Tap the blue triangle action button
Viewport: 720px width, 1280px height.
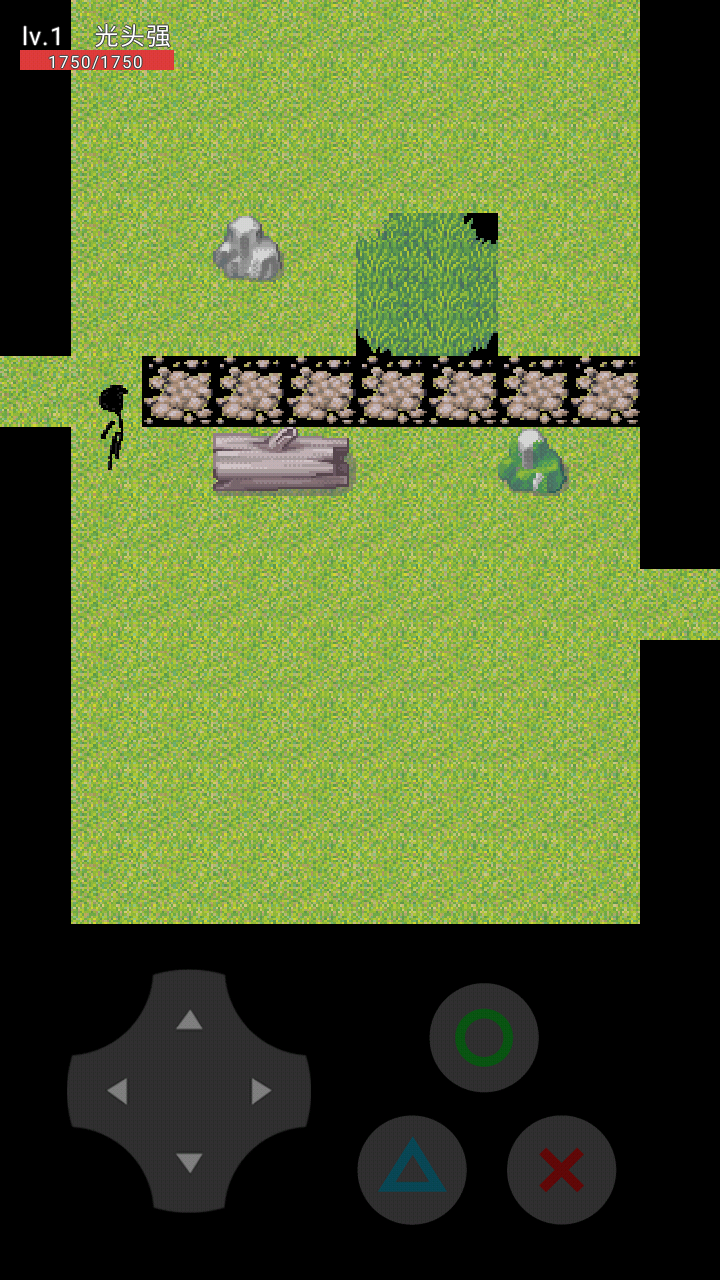pos(412,1169)
